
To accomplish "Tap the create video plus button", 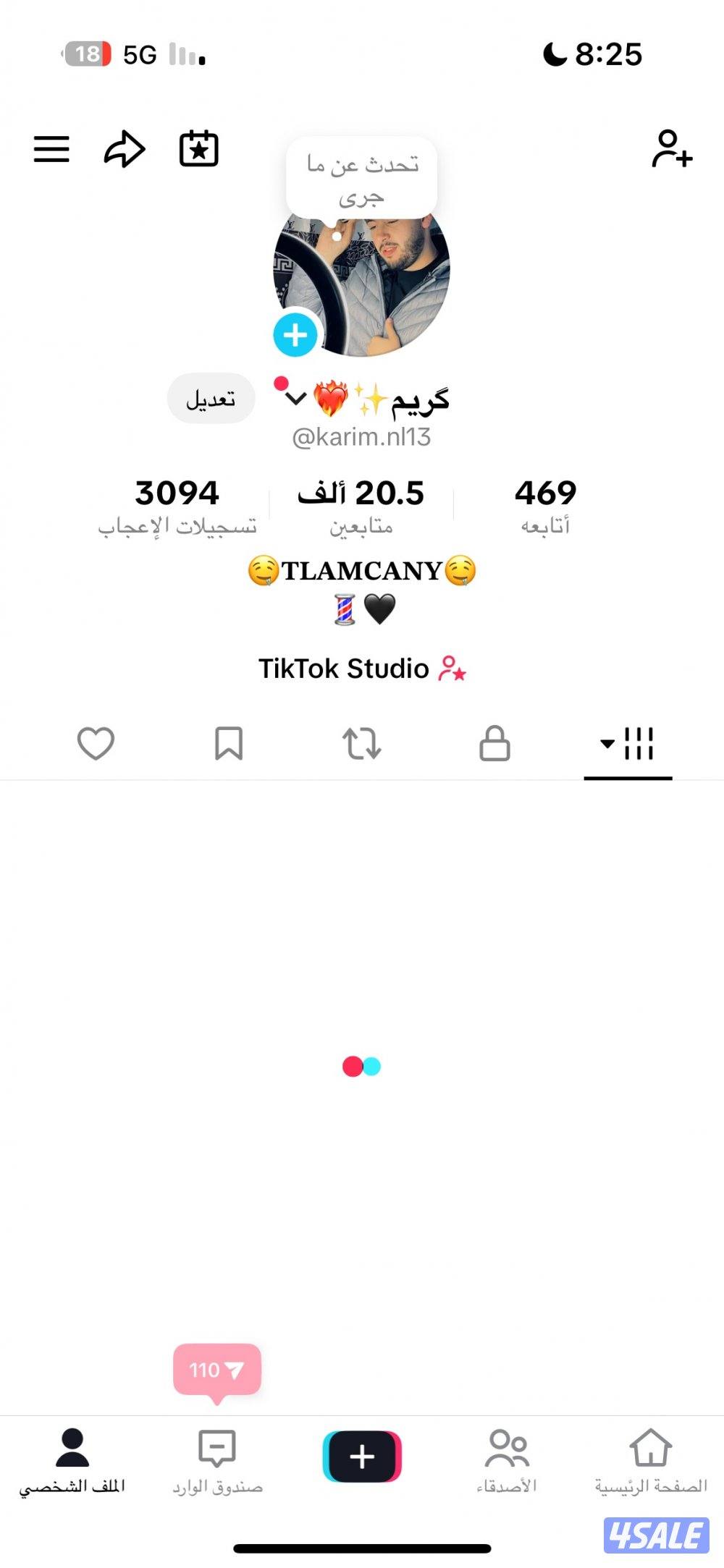I will (x=362, y=1456).
